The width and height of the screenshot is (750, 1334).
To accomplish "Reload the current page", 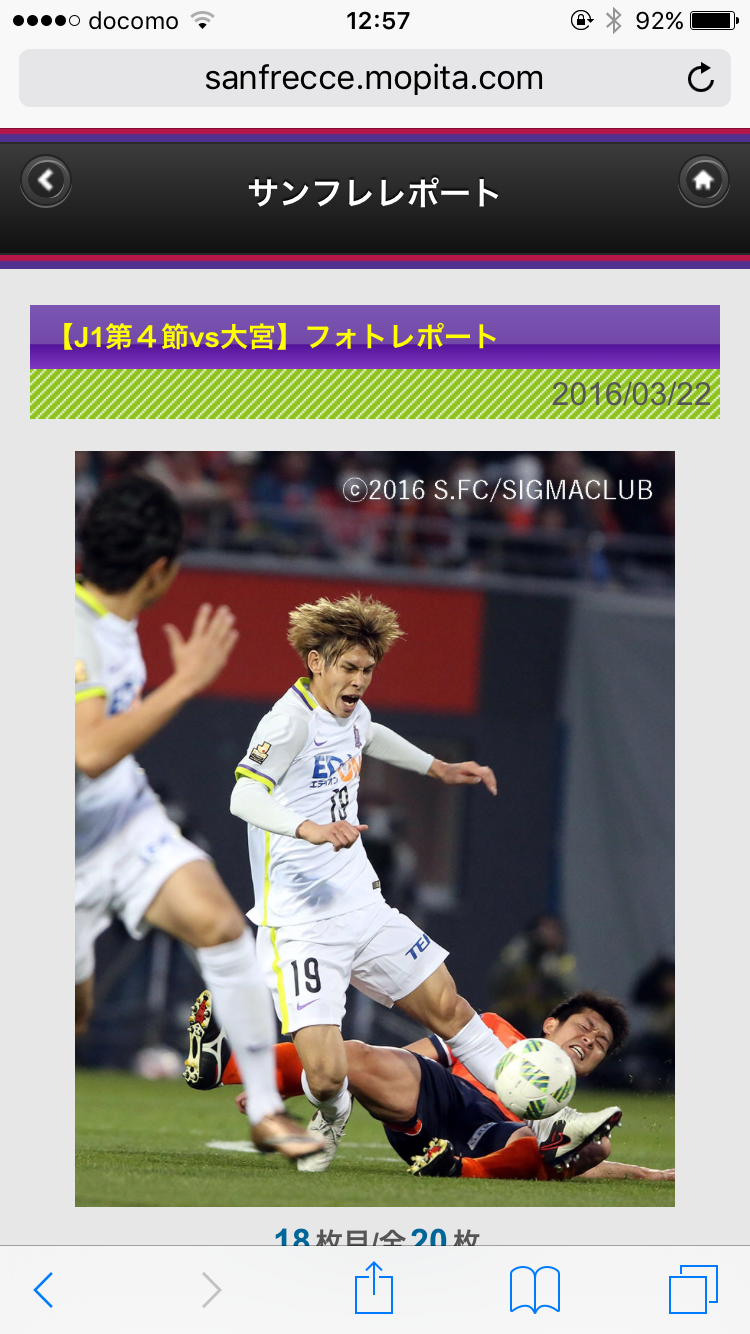I will point(701,78).
